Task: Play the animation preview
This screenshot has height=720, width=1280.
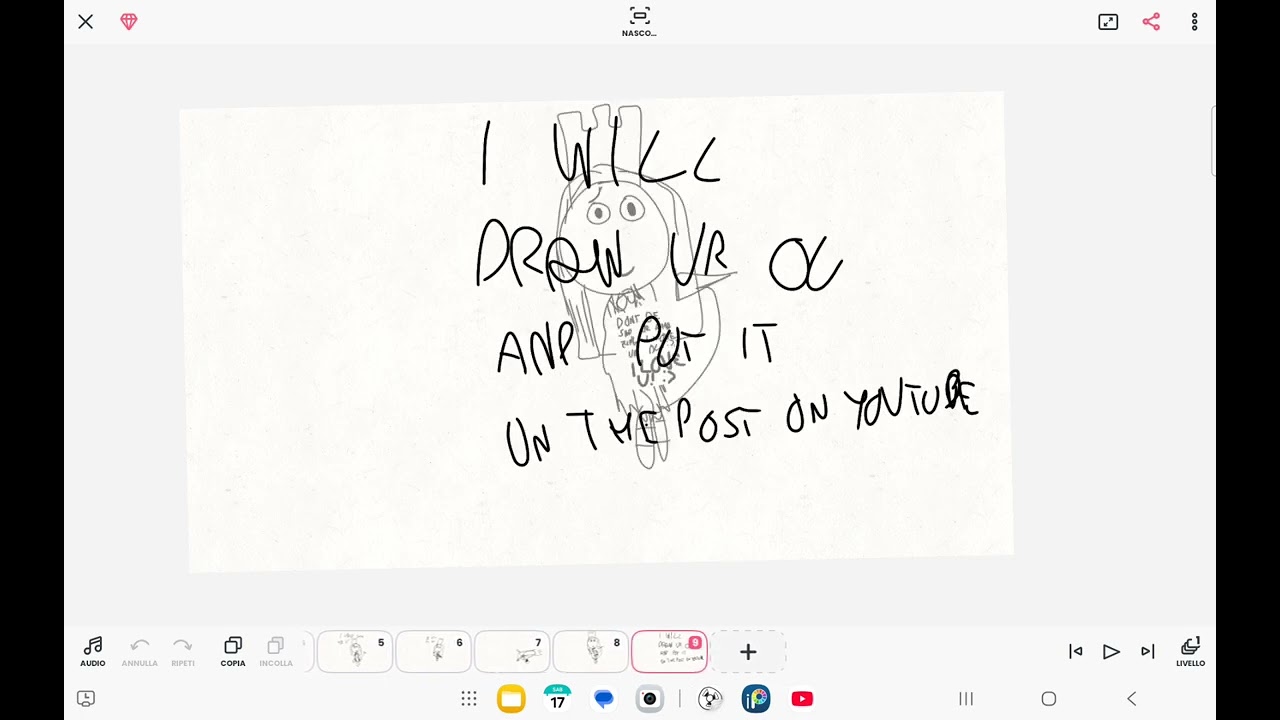Action: coord(1111,651)
